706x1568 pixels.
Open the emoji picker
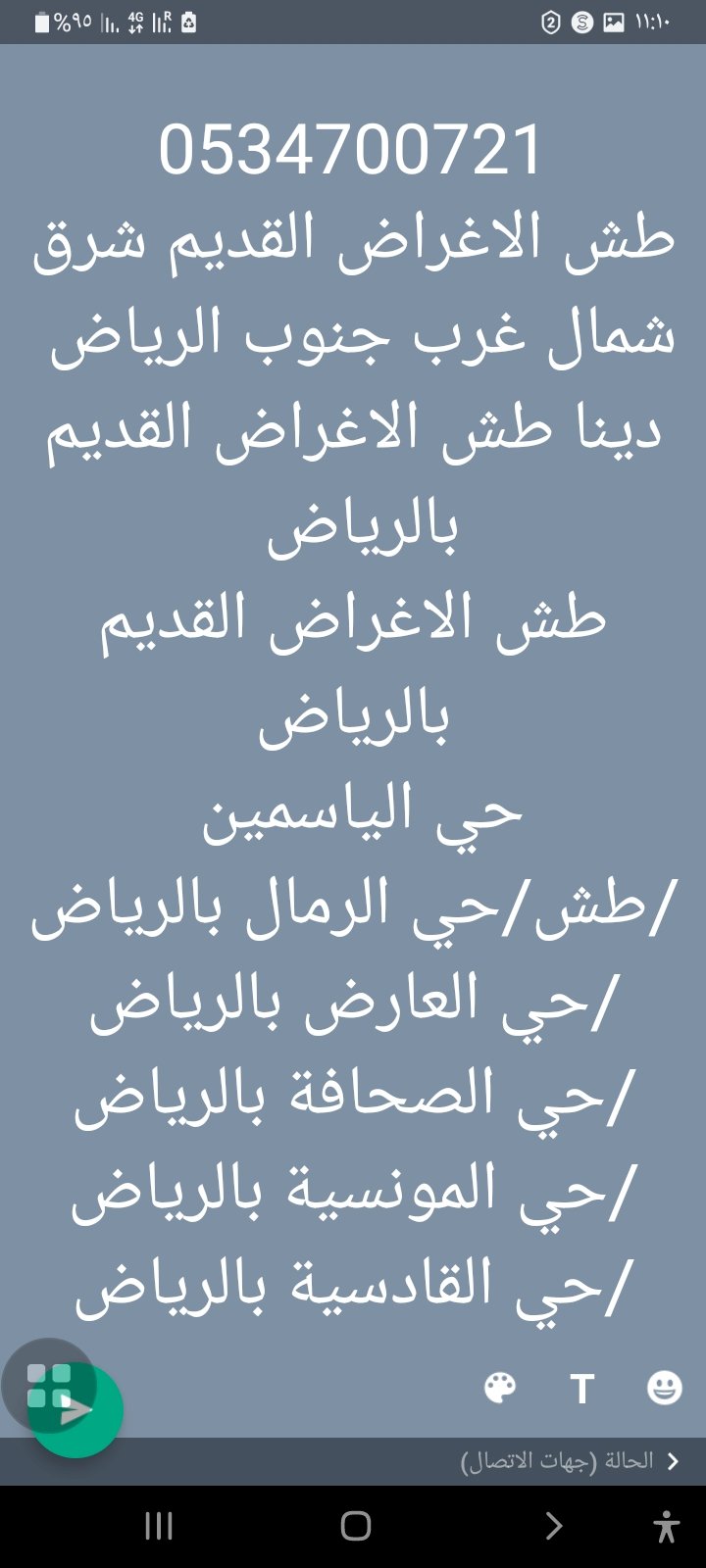(x=664, y=1388)
